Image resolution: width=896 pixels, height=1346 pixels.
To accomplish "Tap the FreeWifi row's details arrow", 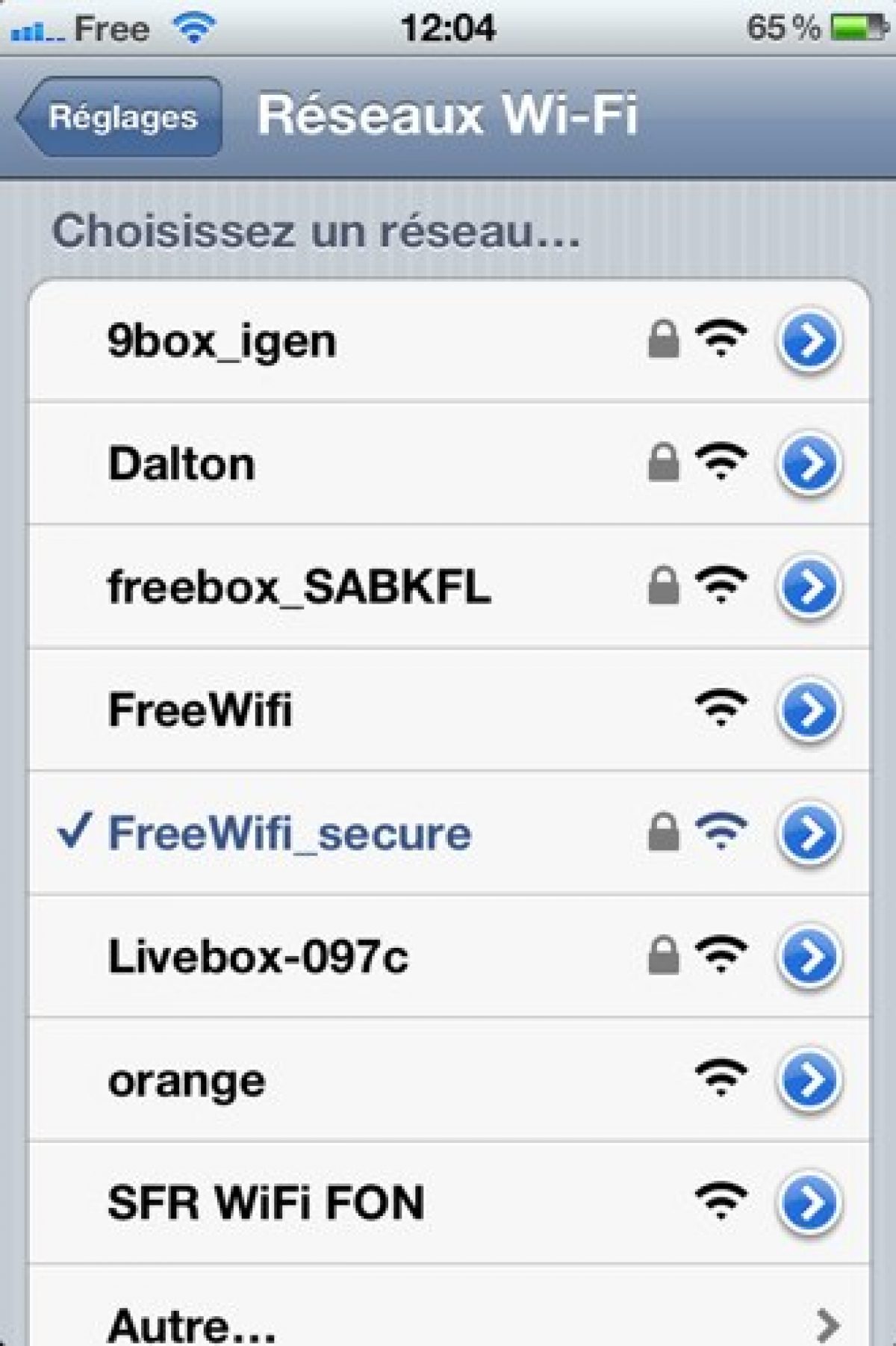I will click(x=809, y=710).
